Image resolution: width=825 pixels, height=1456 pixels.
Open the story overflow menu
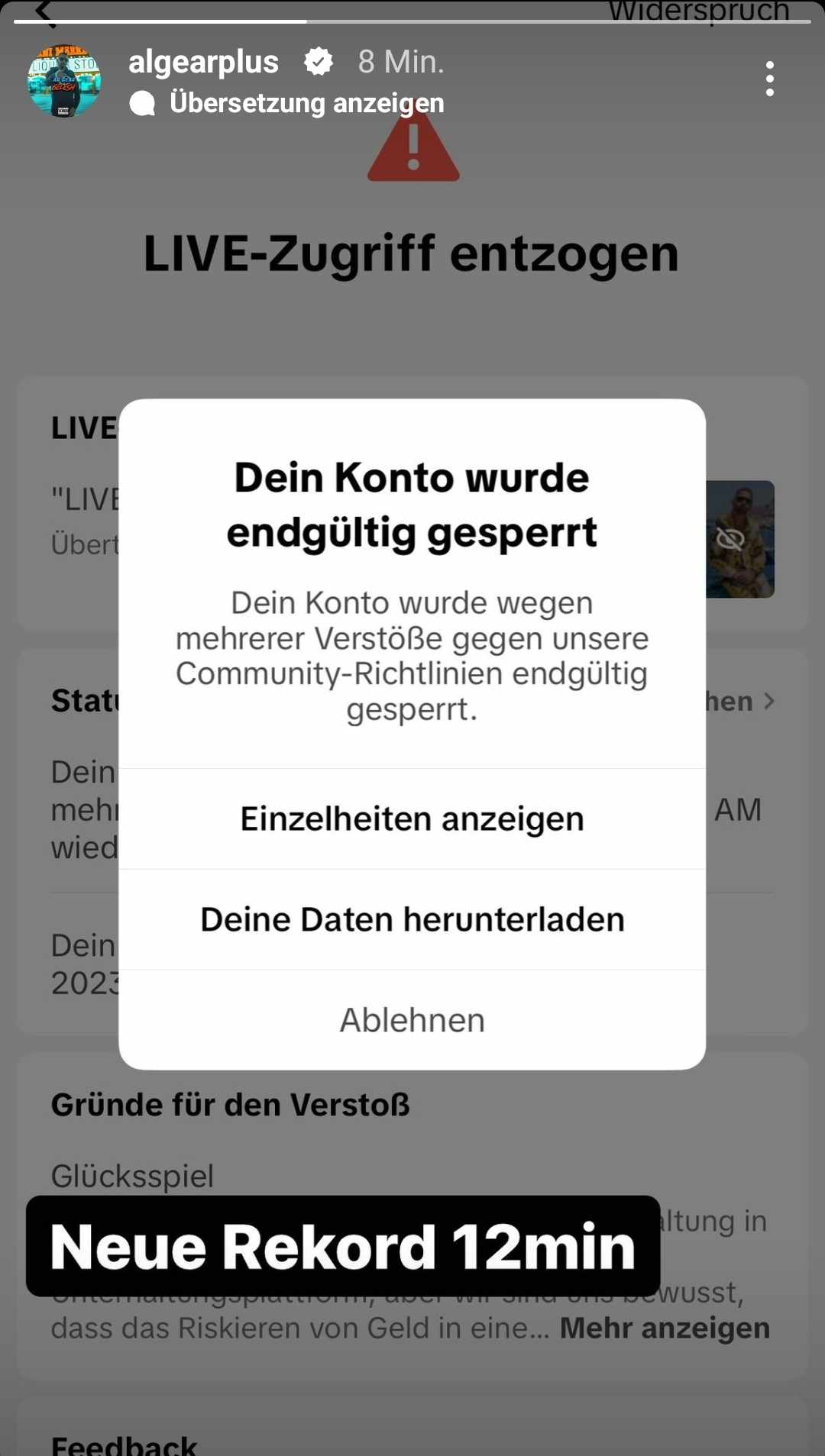click(x=769, y=79)
